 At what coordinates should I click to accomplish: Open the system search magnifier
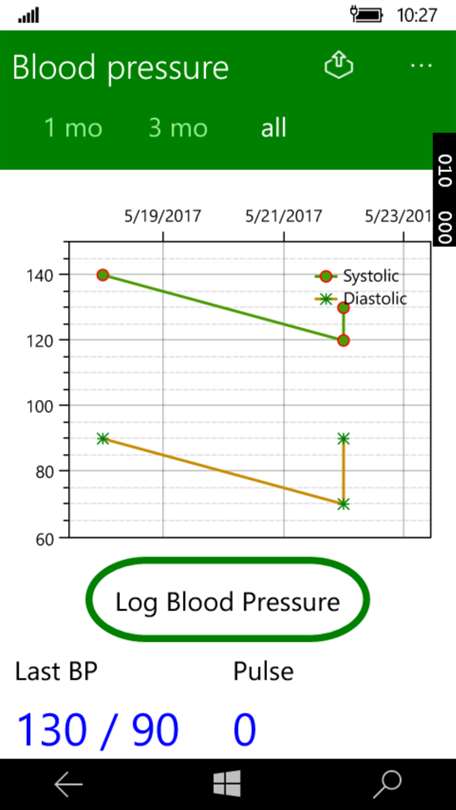(387, 785)
